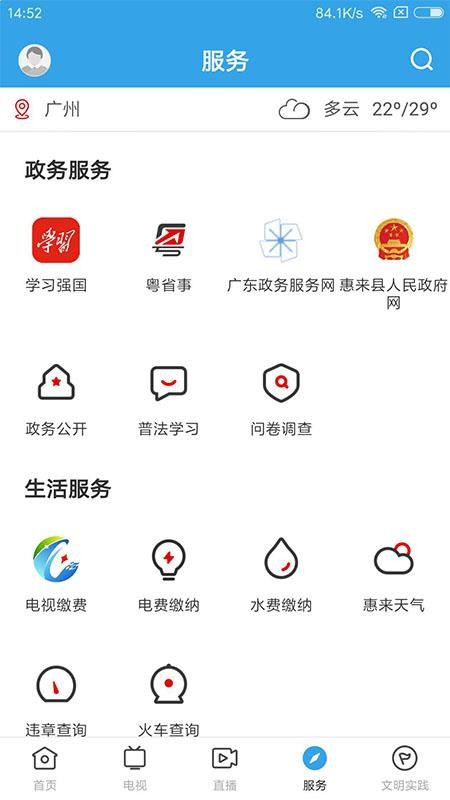The width and height of the screenshot is (450, 800).
Task: Open the profile avatar
Action: click(x=35, y=60)
